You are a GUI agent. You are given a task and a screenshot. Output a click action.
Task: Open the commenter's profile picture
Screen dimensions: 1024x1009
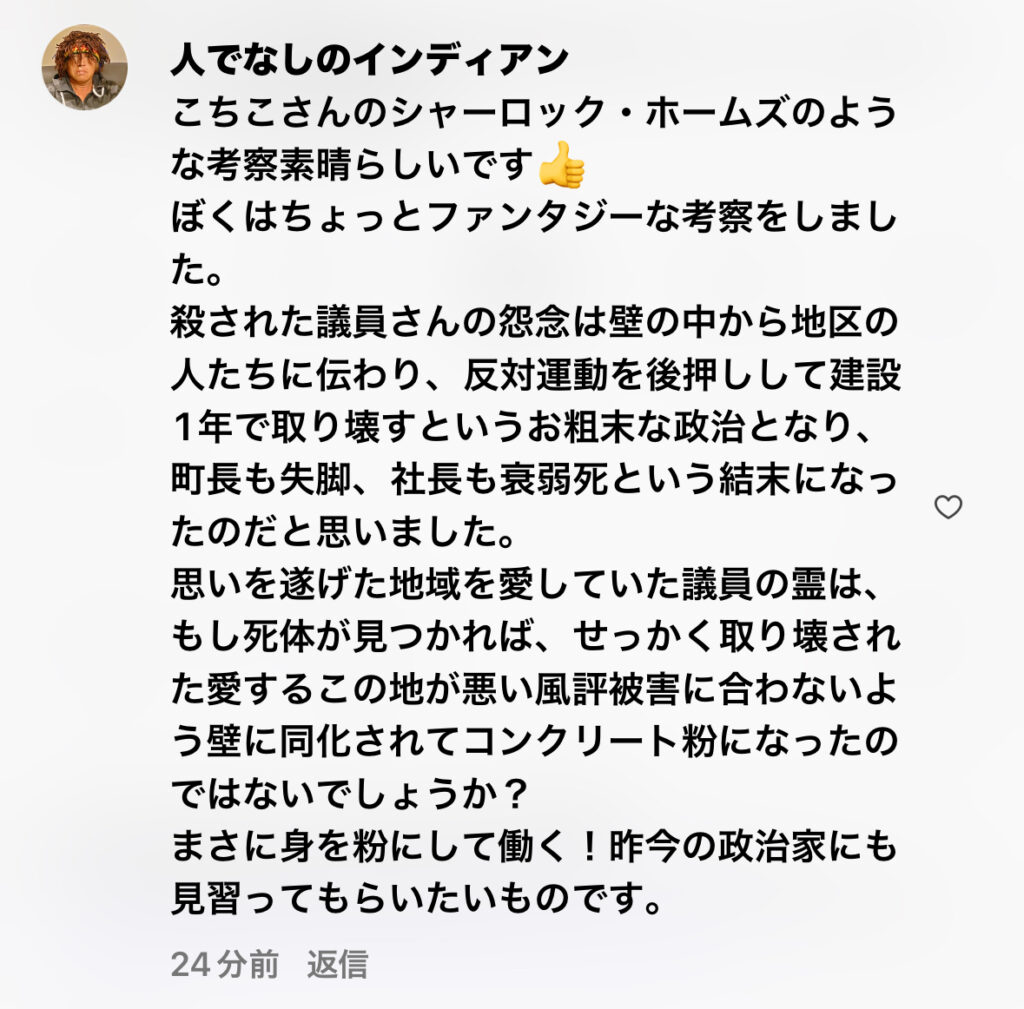click(84, 68)
